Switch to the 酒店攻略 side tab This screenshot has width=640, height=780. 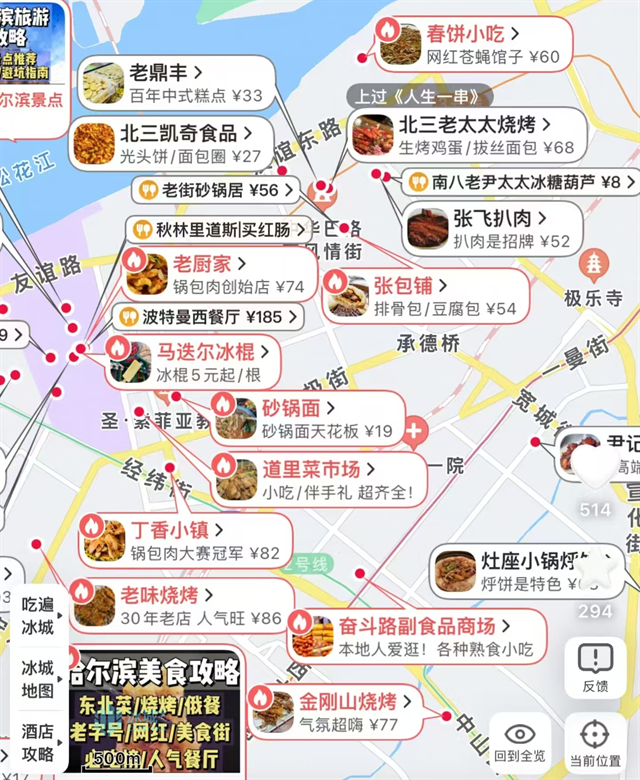[38, 742]
